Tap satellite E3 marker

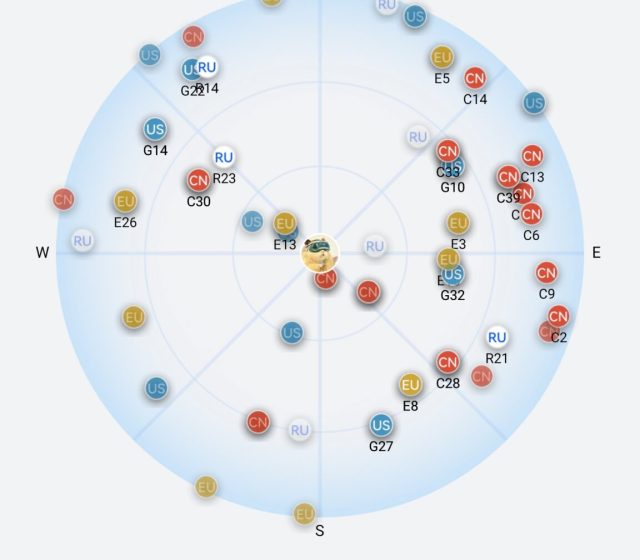pyautogui.click(x=458, y=223)
